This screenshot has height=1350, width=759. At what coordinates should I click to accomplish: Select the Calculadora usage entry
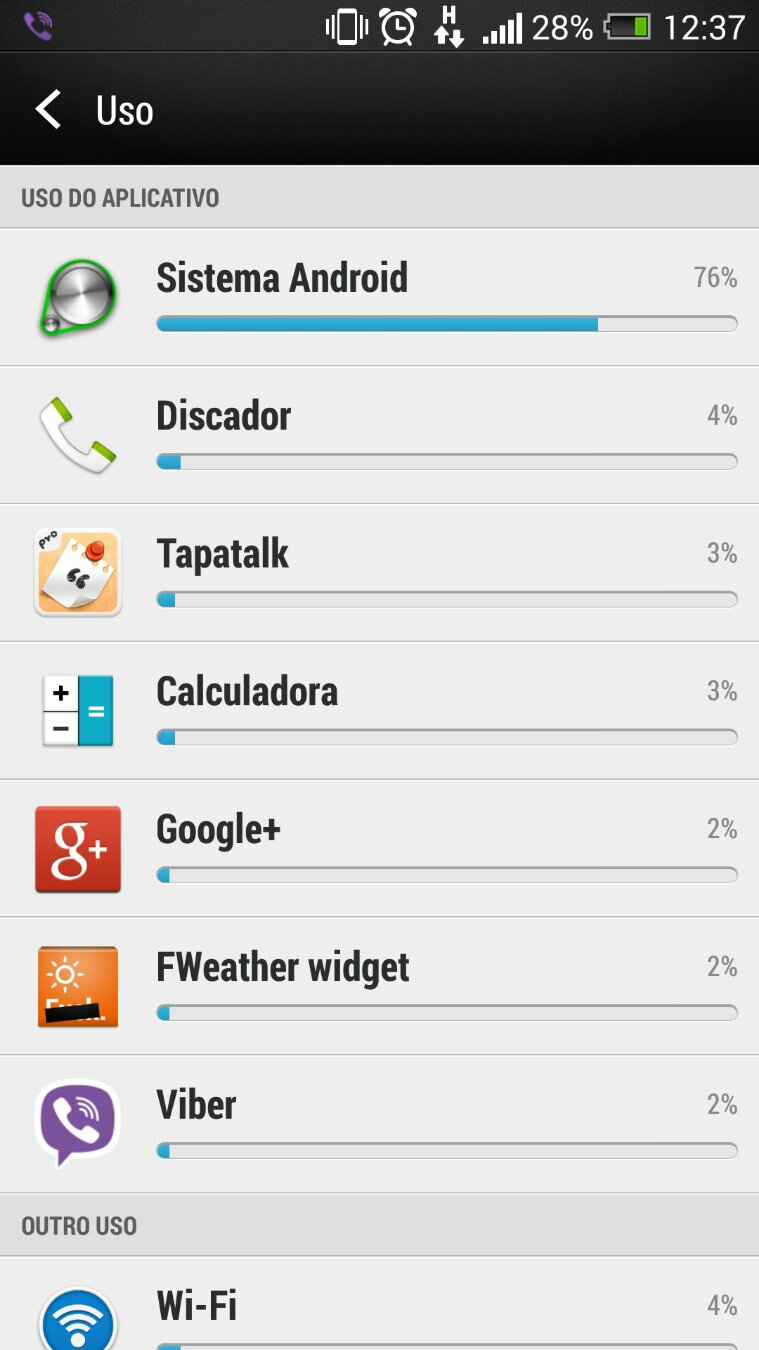(x=379, y=711)
